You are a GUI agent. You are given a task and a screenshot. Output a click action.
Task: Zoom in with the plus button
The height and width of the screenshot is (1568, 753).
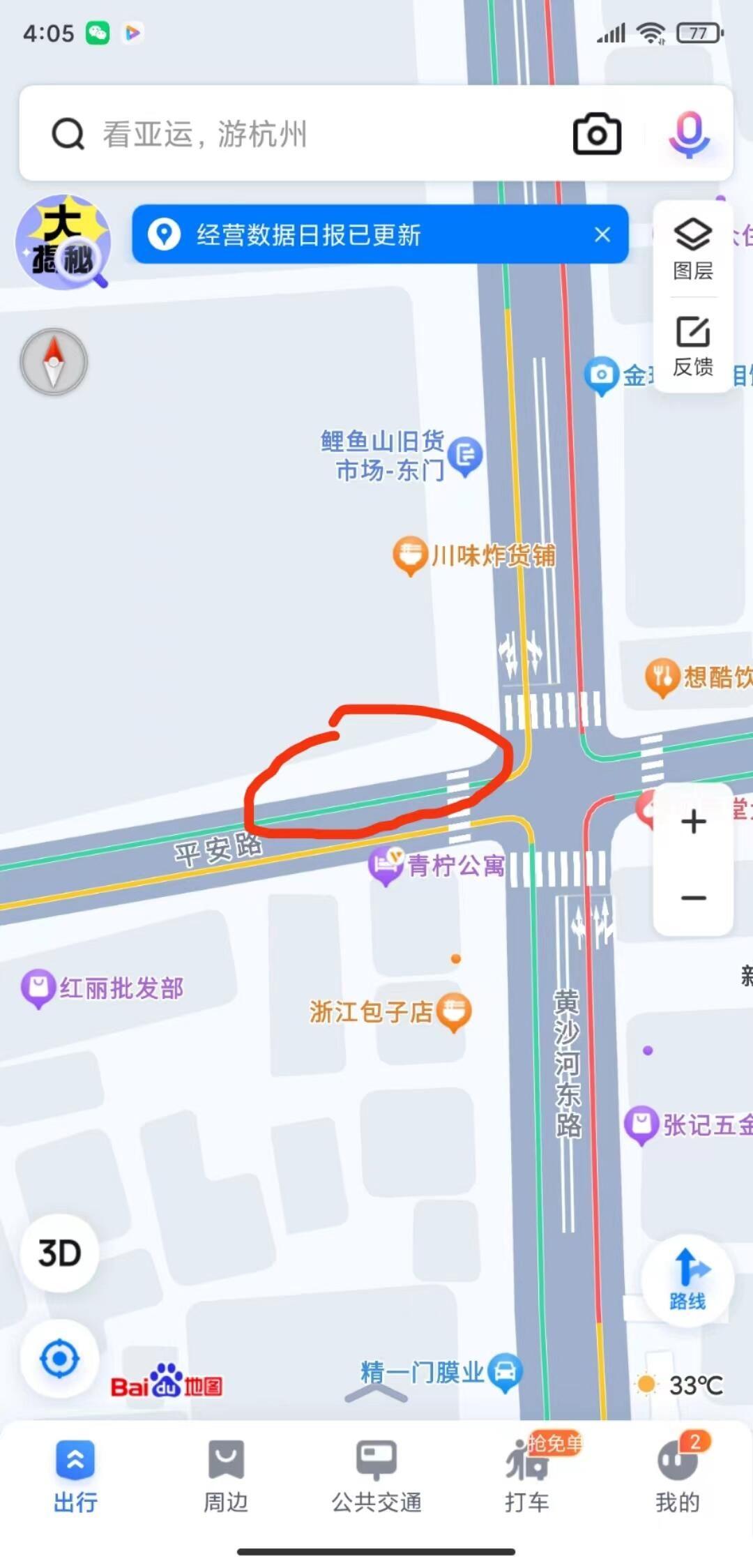pos(693,822)
